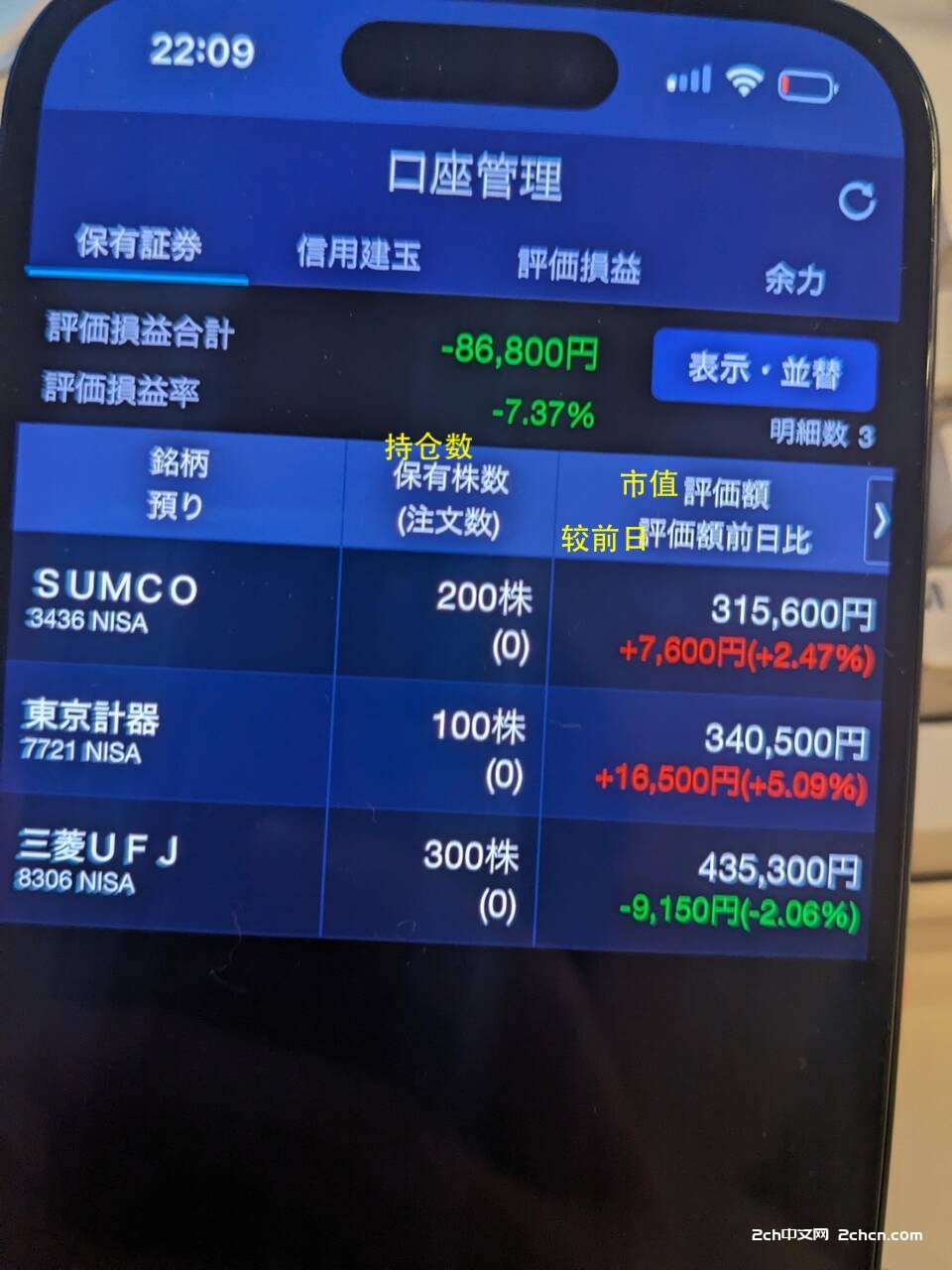Switch to the 信用建玉 tab

359,254
